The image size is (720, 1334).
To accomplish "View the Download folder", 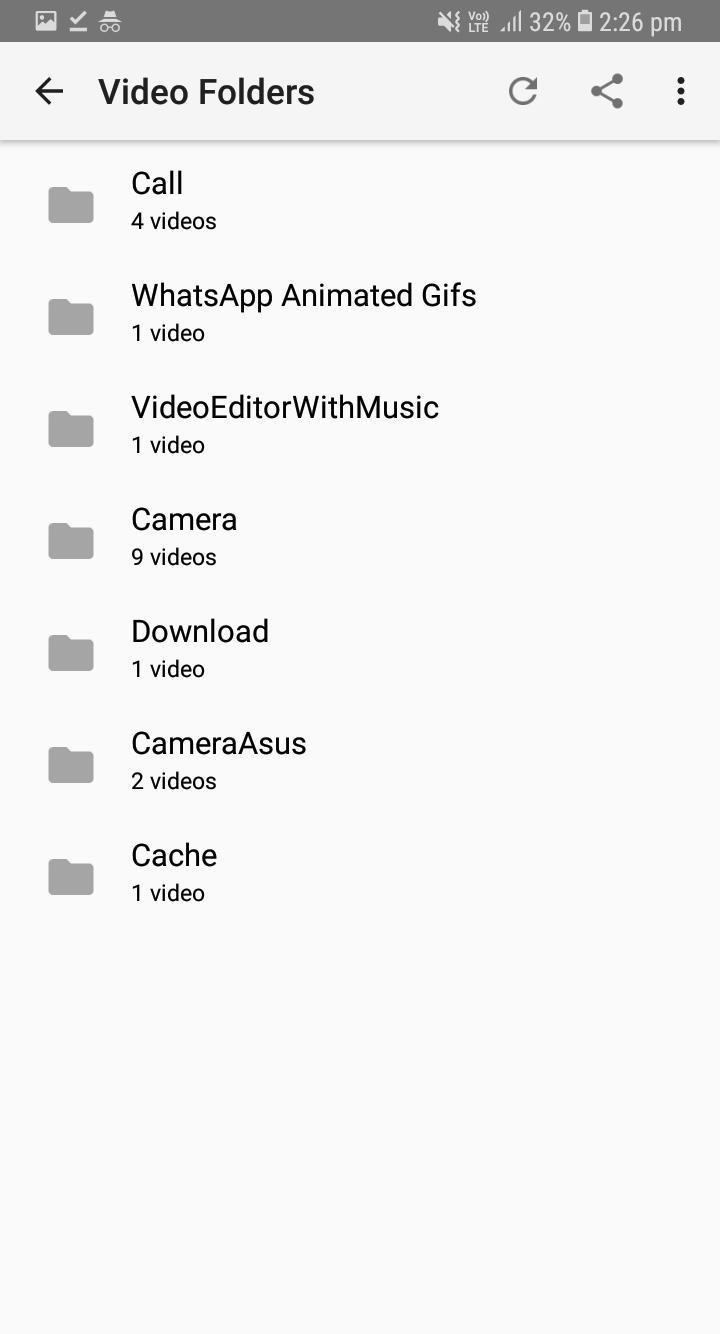I will (360, 652).
